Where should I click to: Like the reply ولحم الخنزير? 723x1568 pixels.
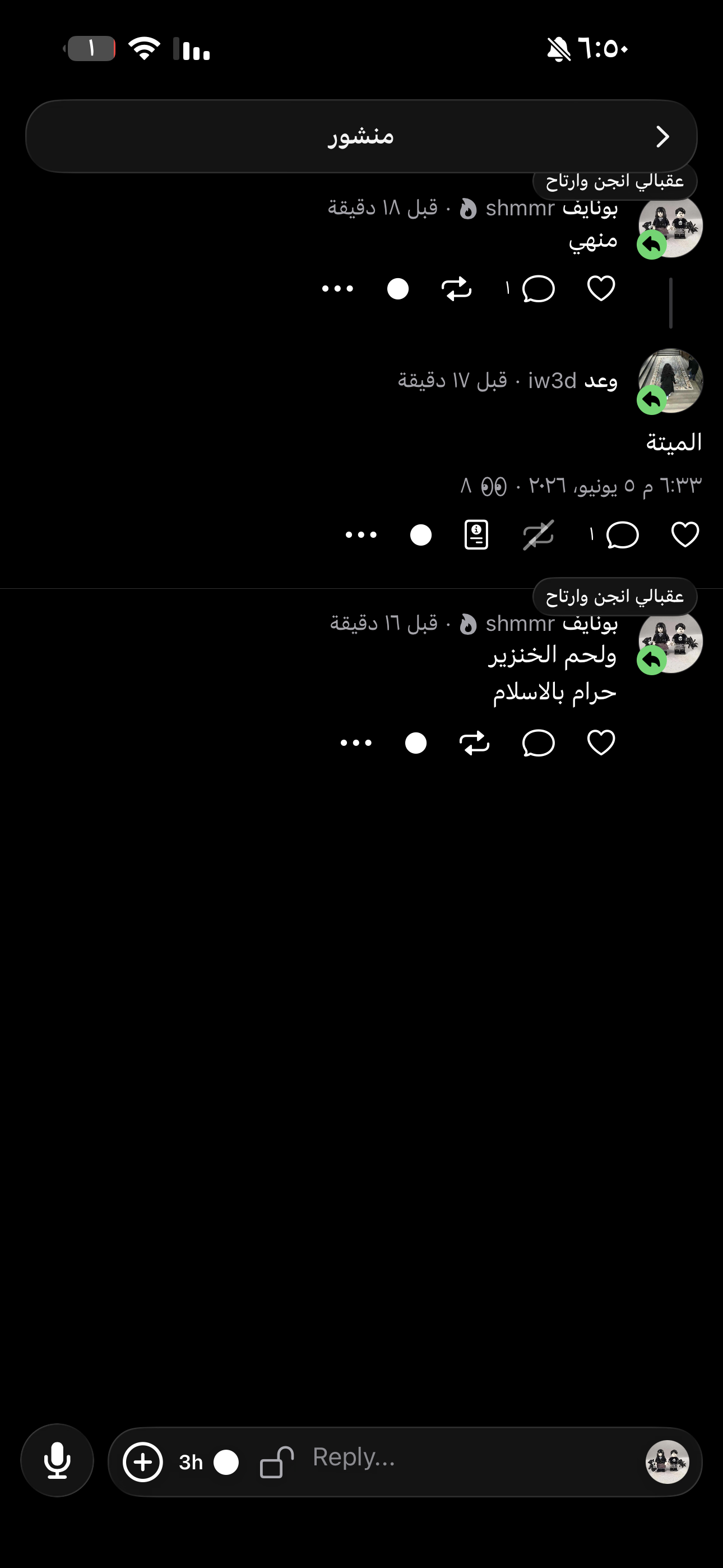pyautogui.click(x=601, y=743)
